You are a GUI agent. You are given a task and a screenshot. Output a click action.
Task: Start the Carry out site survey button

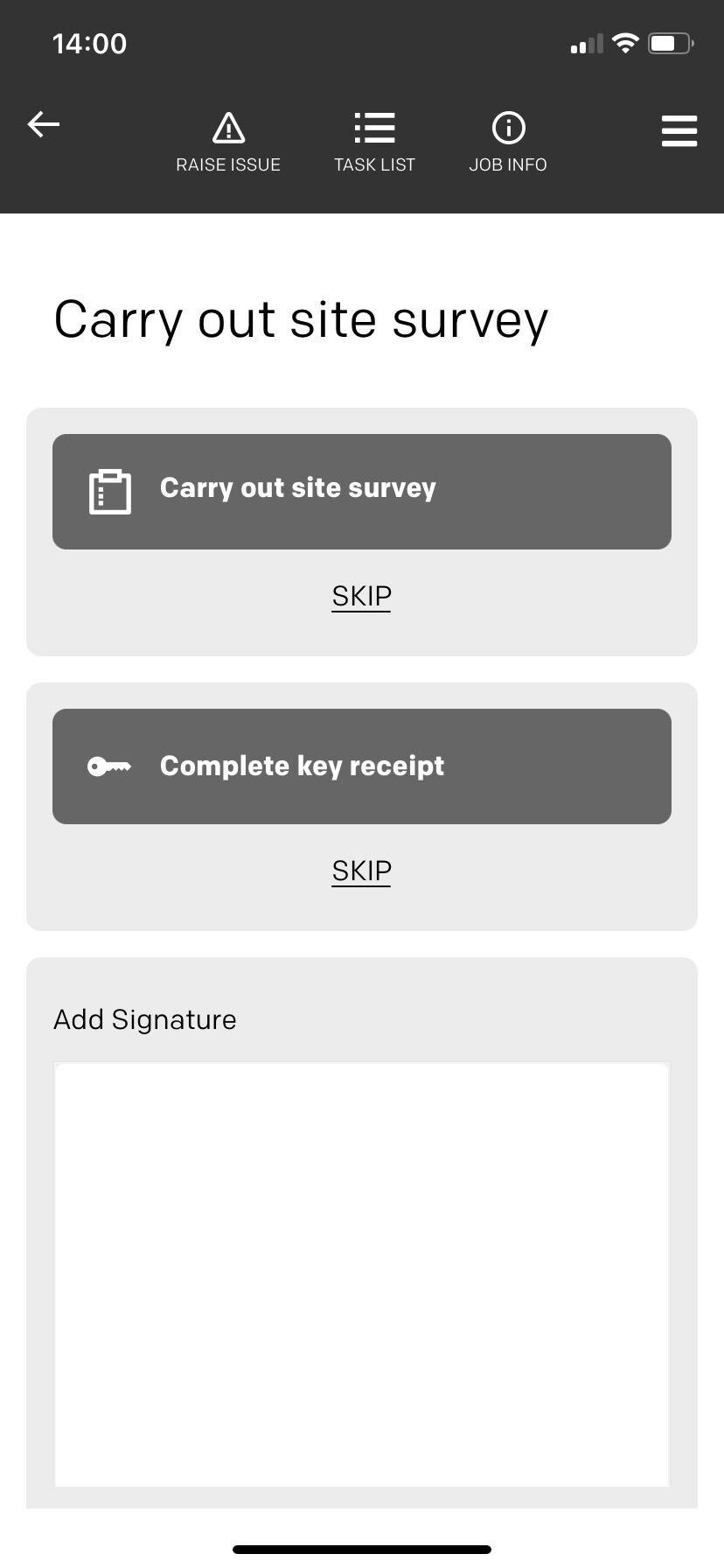362,492
